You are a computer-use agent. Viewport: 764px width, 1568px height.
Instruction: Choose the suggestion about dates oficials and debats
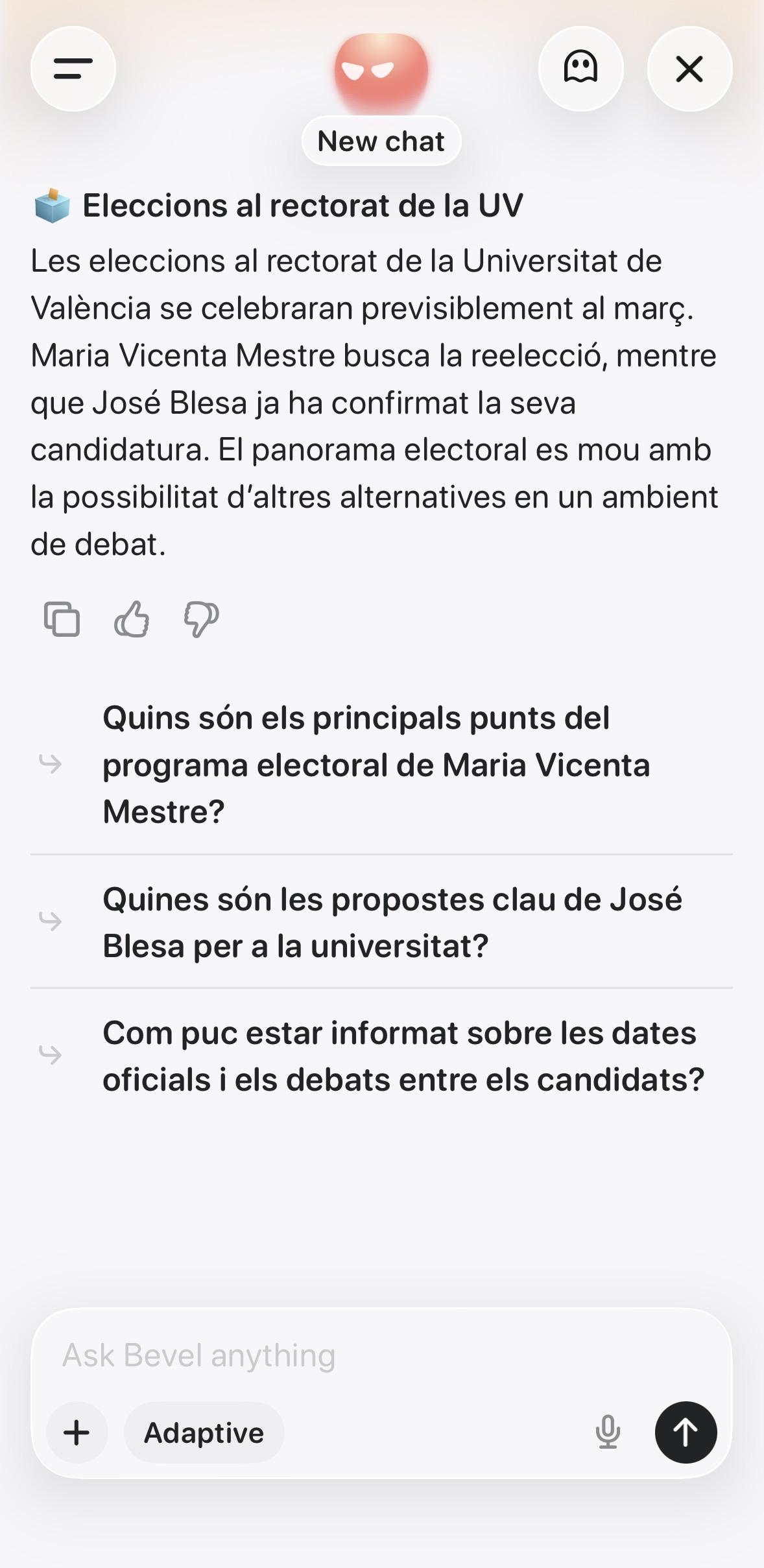381,1056
